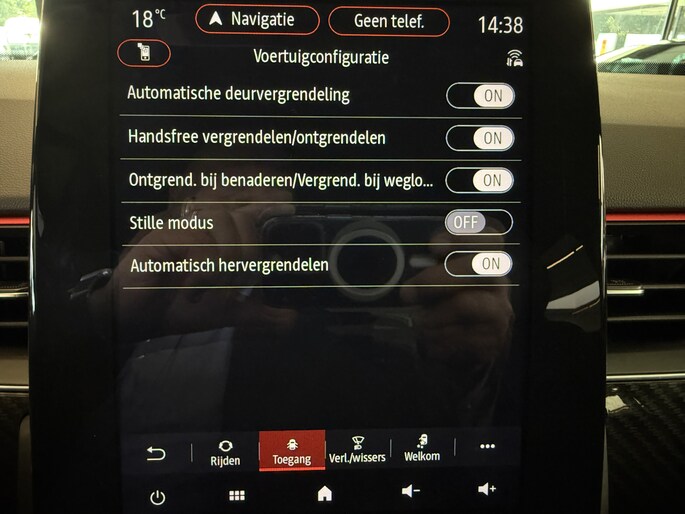Select the Toegang tab

coord(292,451)
